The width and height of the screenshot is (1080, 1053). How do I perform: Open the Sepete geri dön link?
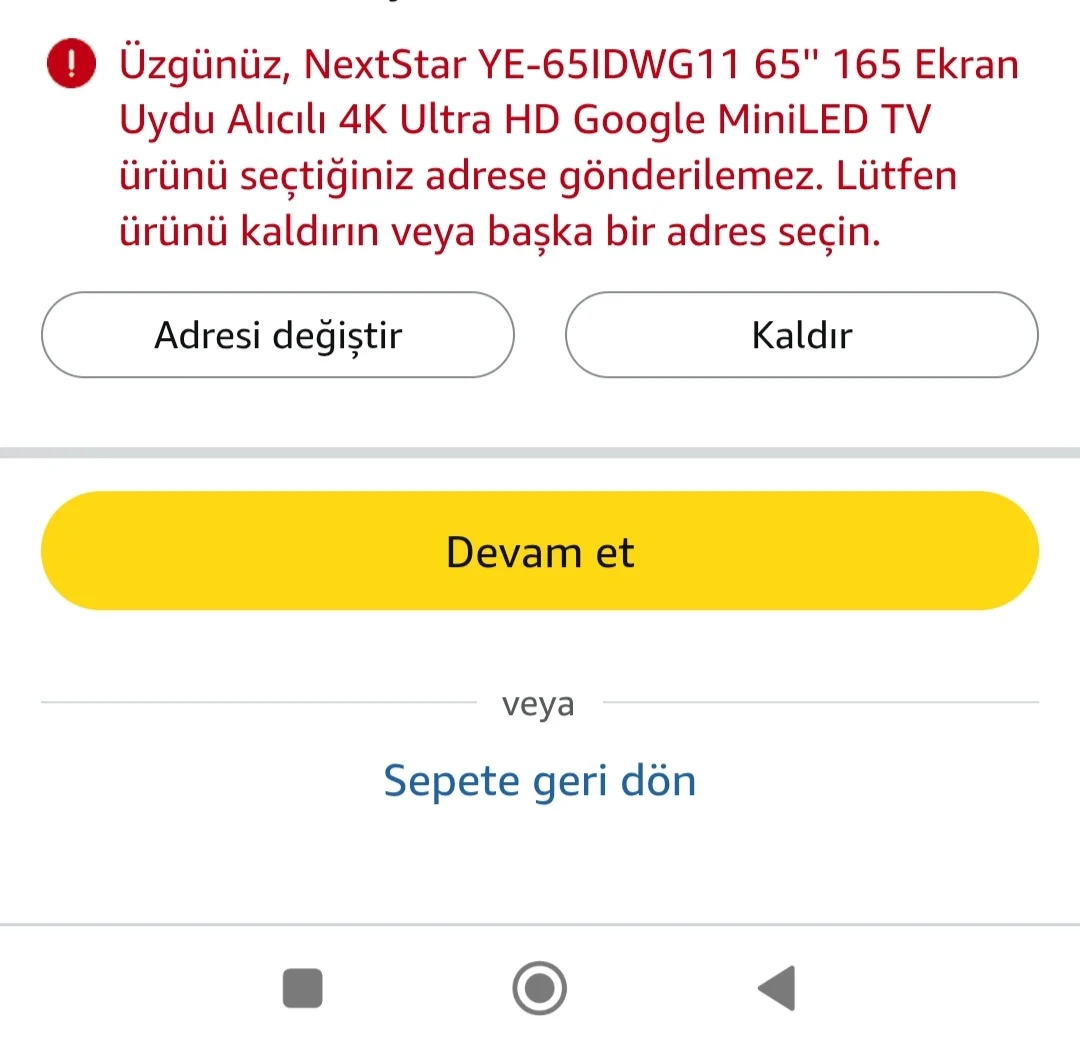click(x=539, y=780)
